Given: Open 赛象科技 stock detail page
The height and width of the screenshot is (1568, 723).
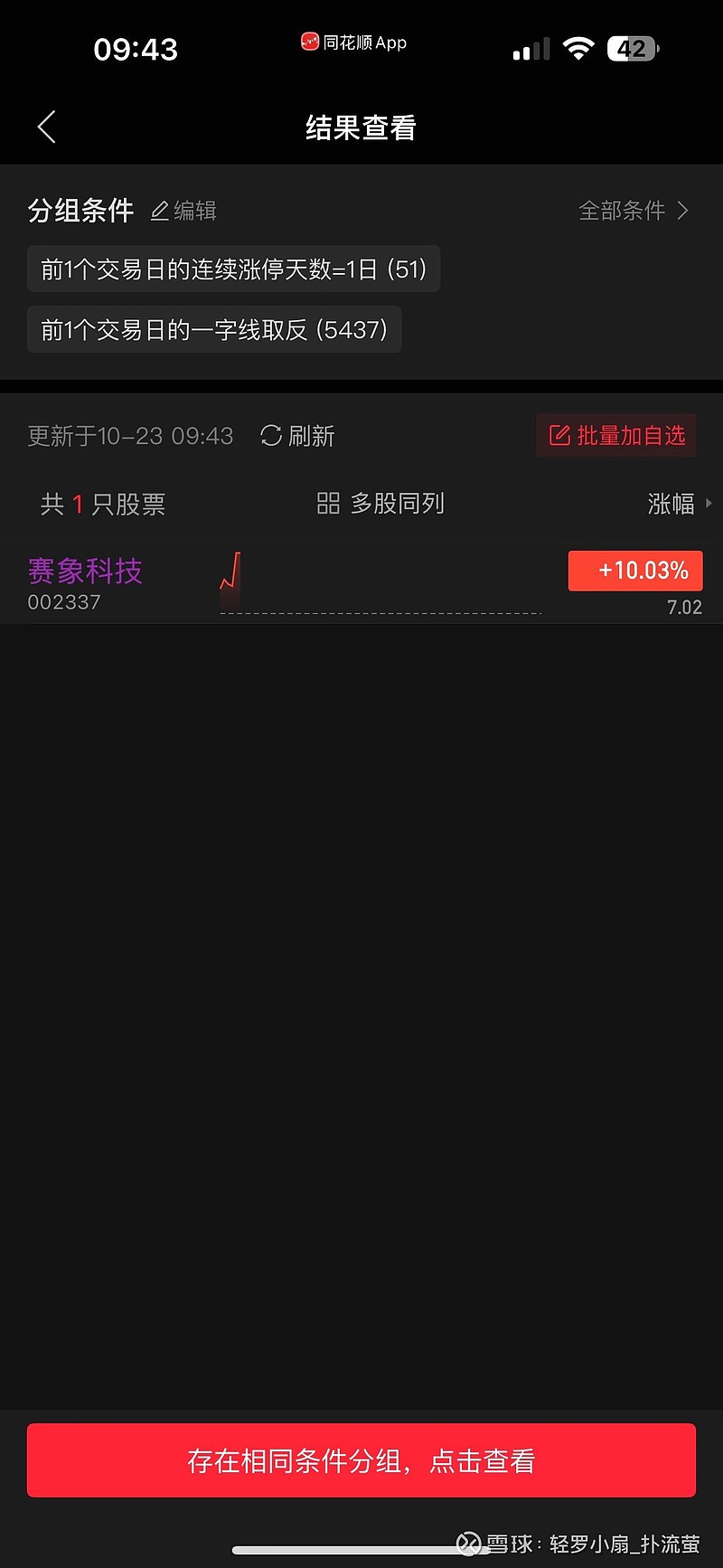Looking at the screenshot, I should pyautogui.click(x=85, y=571).
